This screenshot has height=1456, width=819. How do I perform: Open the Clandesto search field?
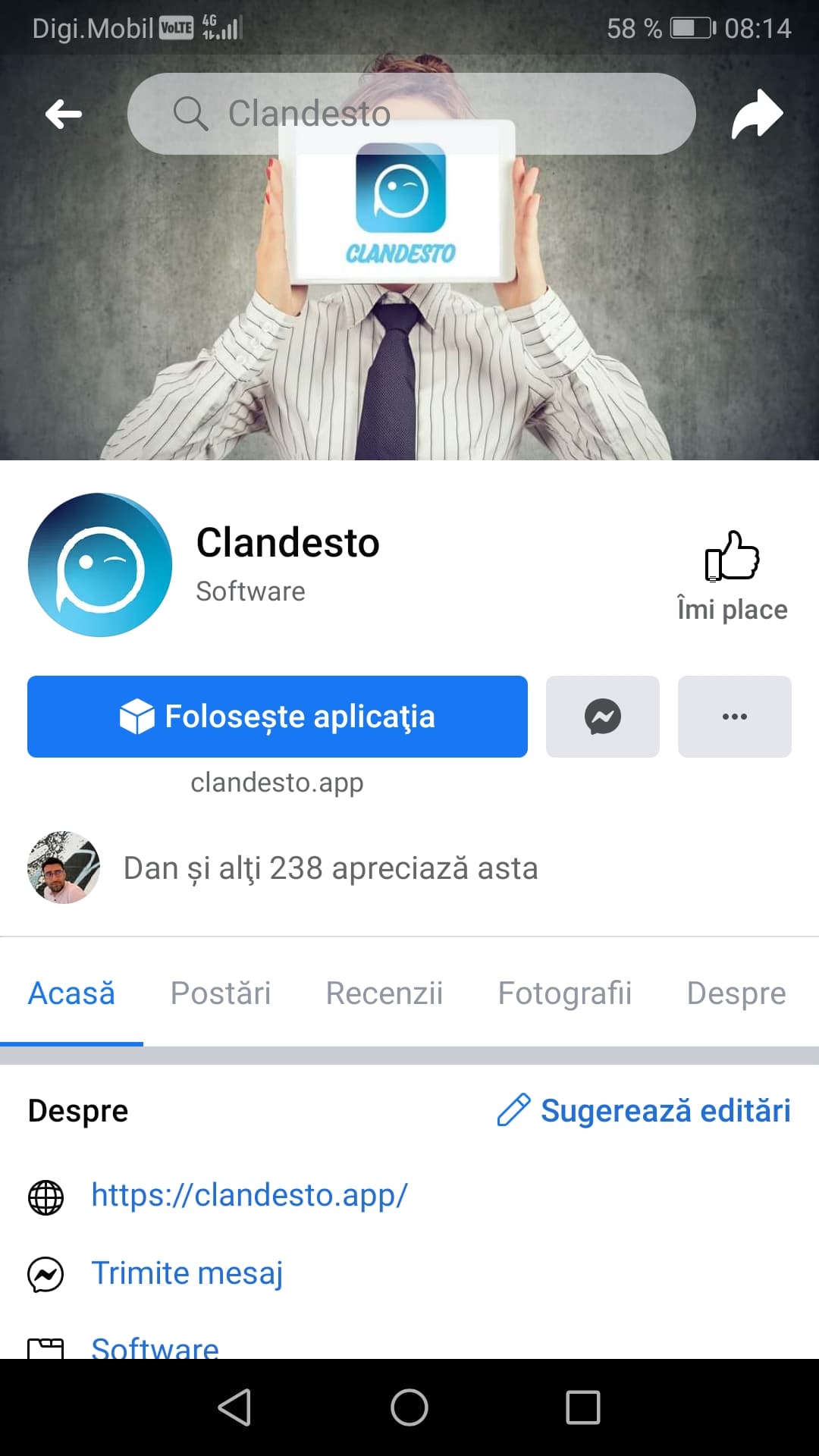pos(411,114)
